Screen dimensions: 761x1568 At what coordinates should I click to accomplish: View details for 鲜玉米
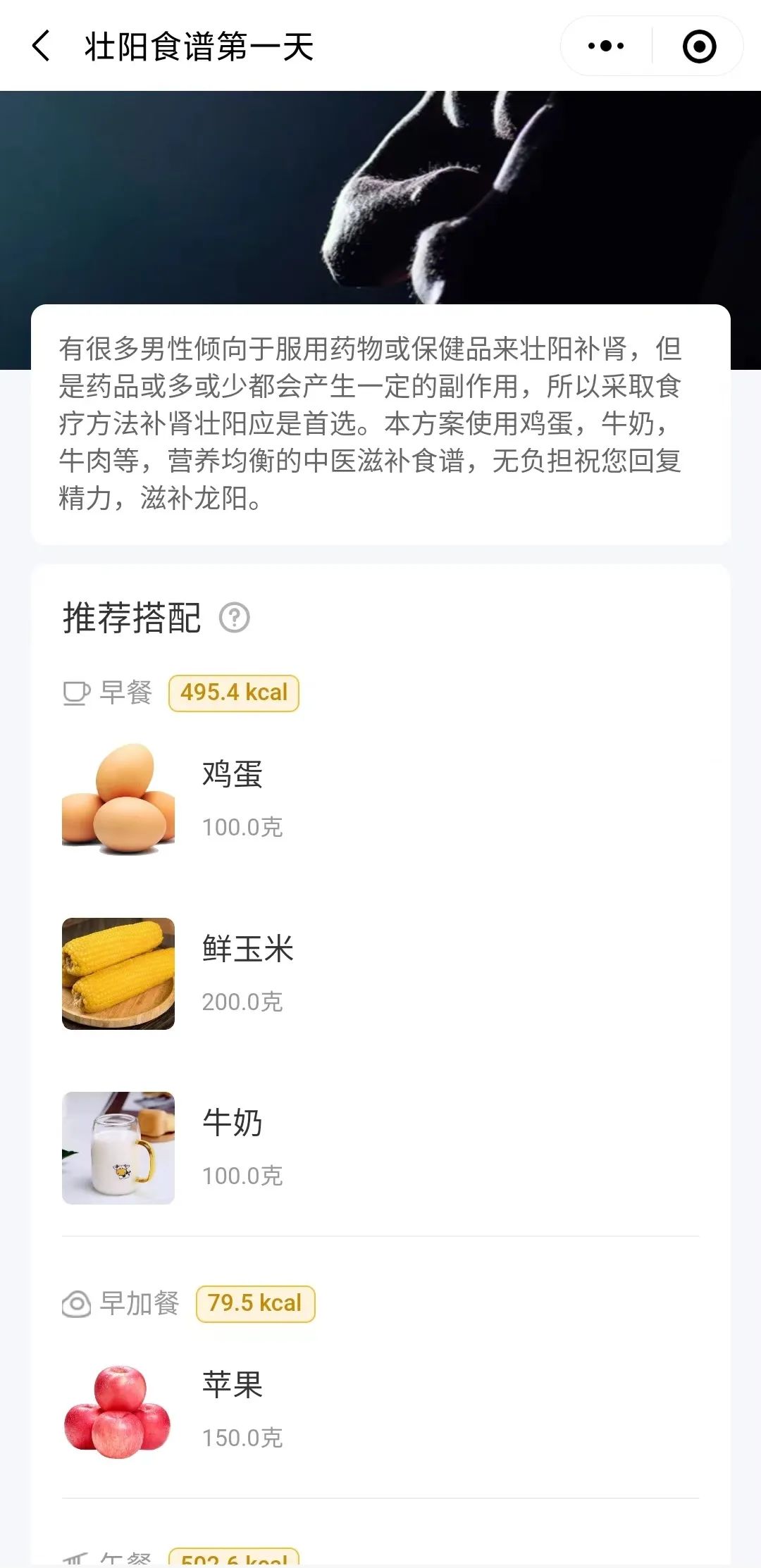[247, 973]
